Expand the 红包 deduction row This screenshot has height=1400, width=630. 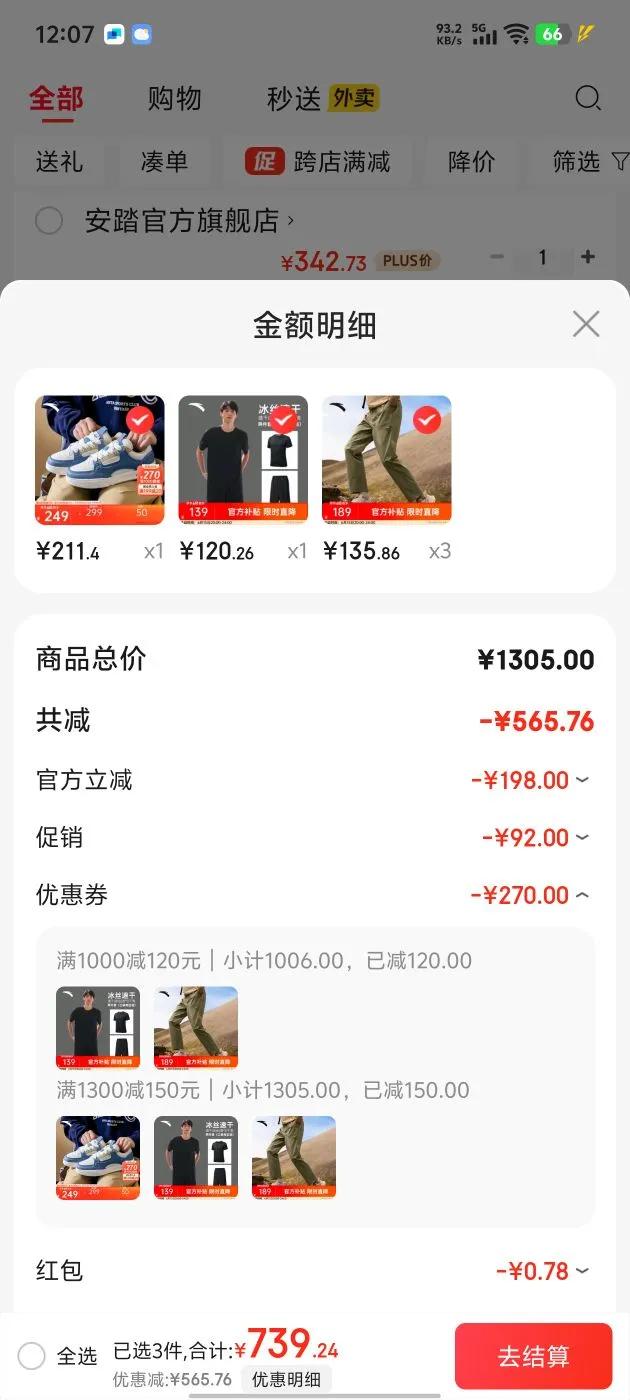tap(581, 1271)
